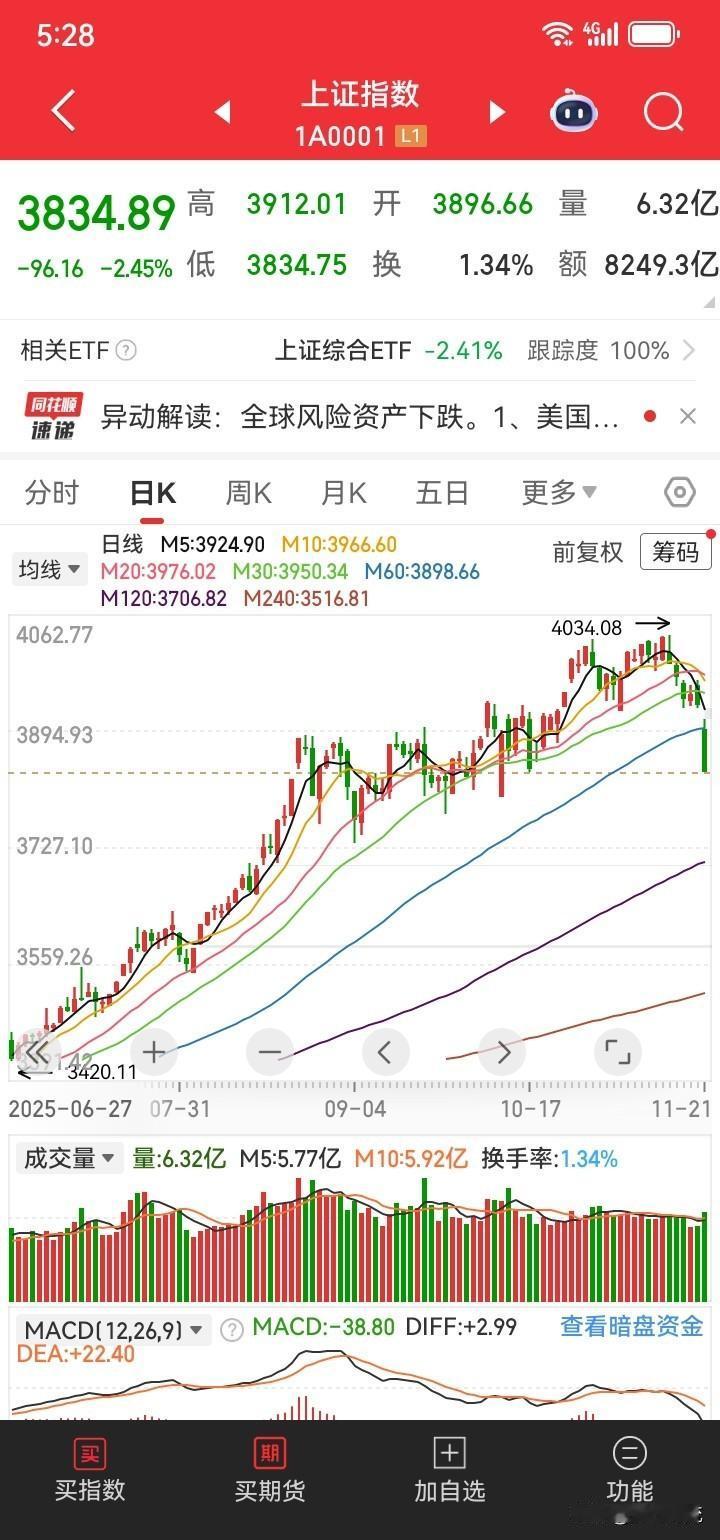Pan the chart left with the arrow

[386, 1052]
